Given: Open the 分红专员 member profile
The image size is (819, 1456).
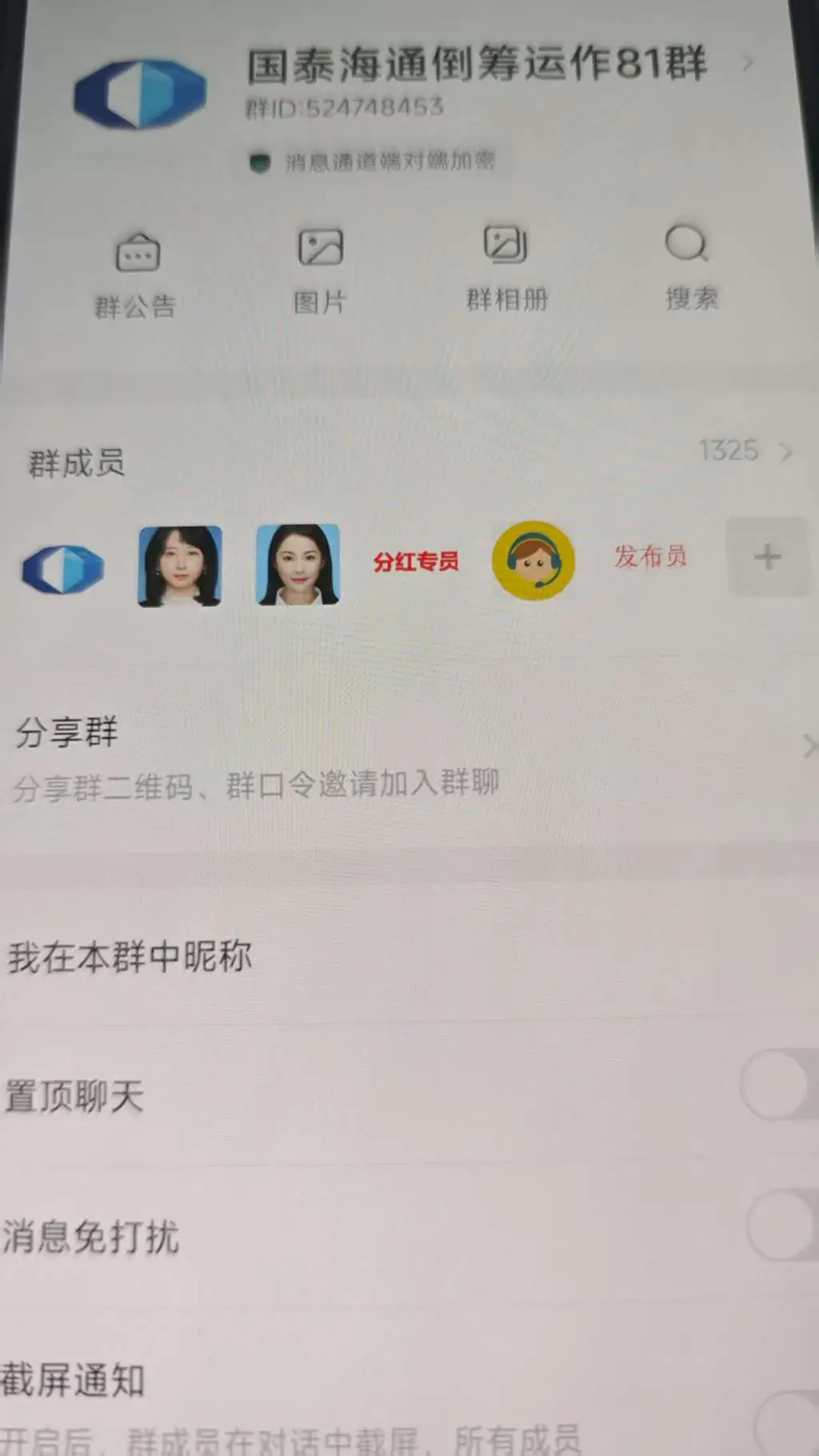Looking at the screenshot, I should 416,562.
